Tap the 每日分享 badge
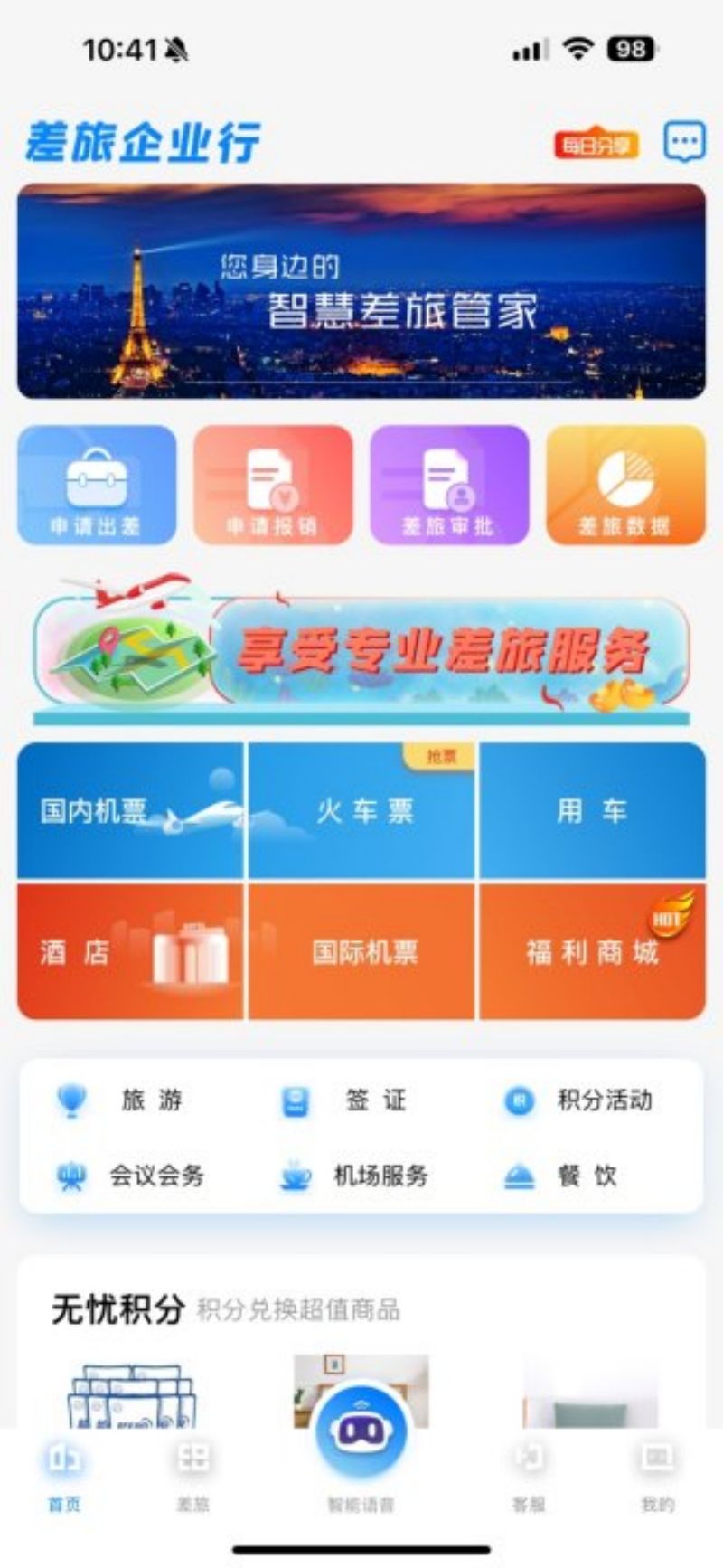723x1568 pixels. tap(596, 145)
